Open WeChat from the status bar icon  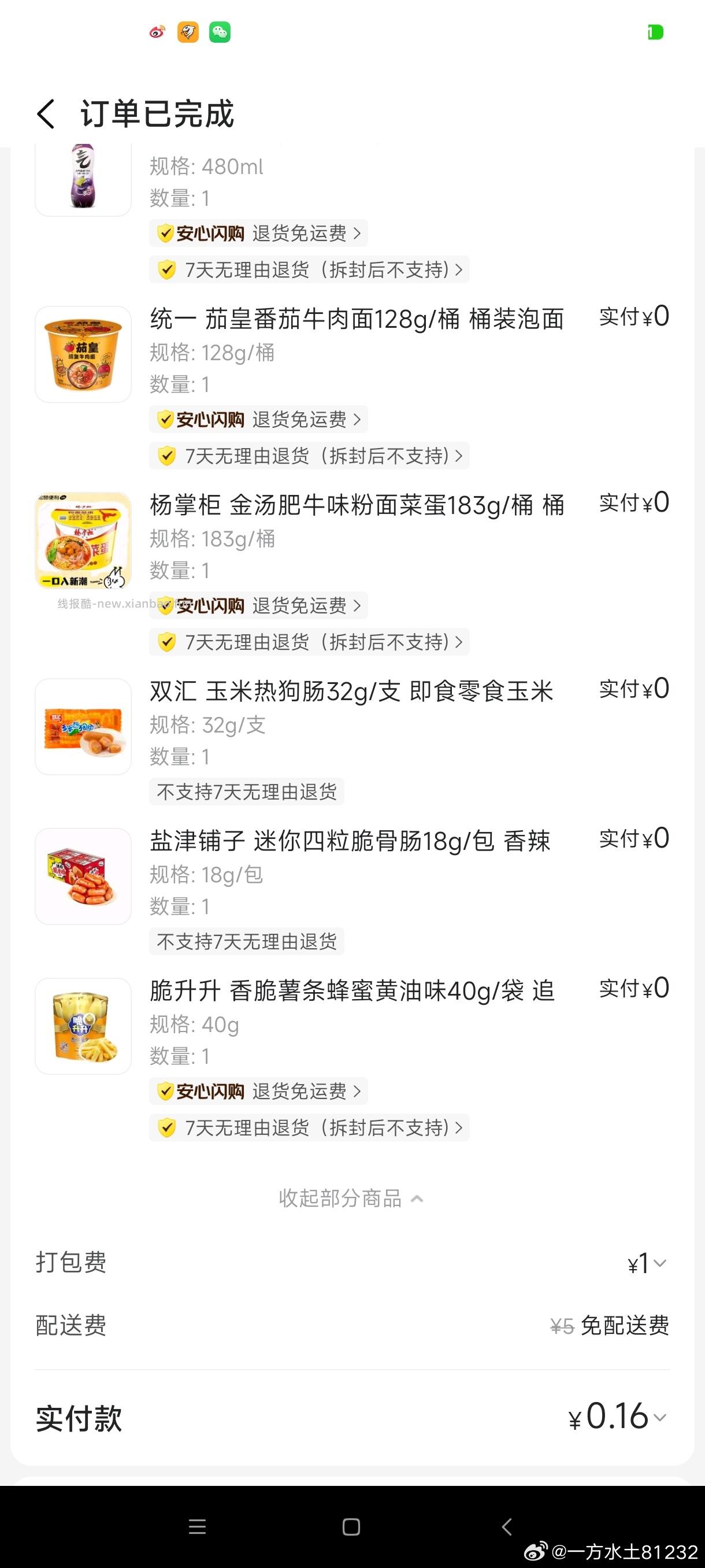pyautogui.click(x=220, y=32)
